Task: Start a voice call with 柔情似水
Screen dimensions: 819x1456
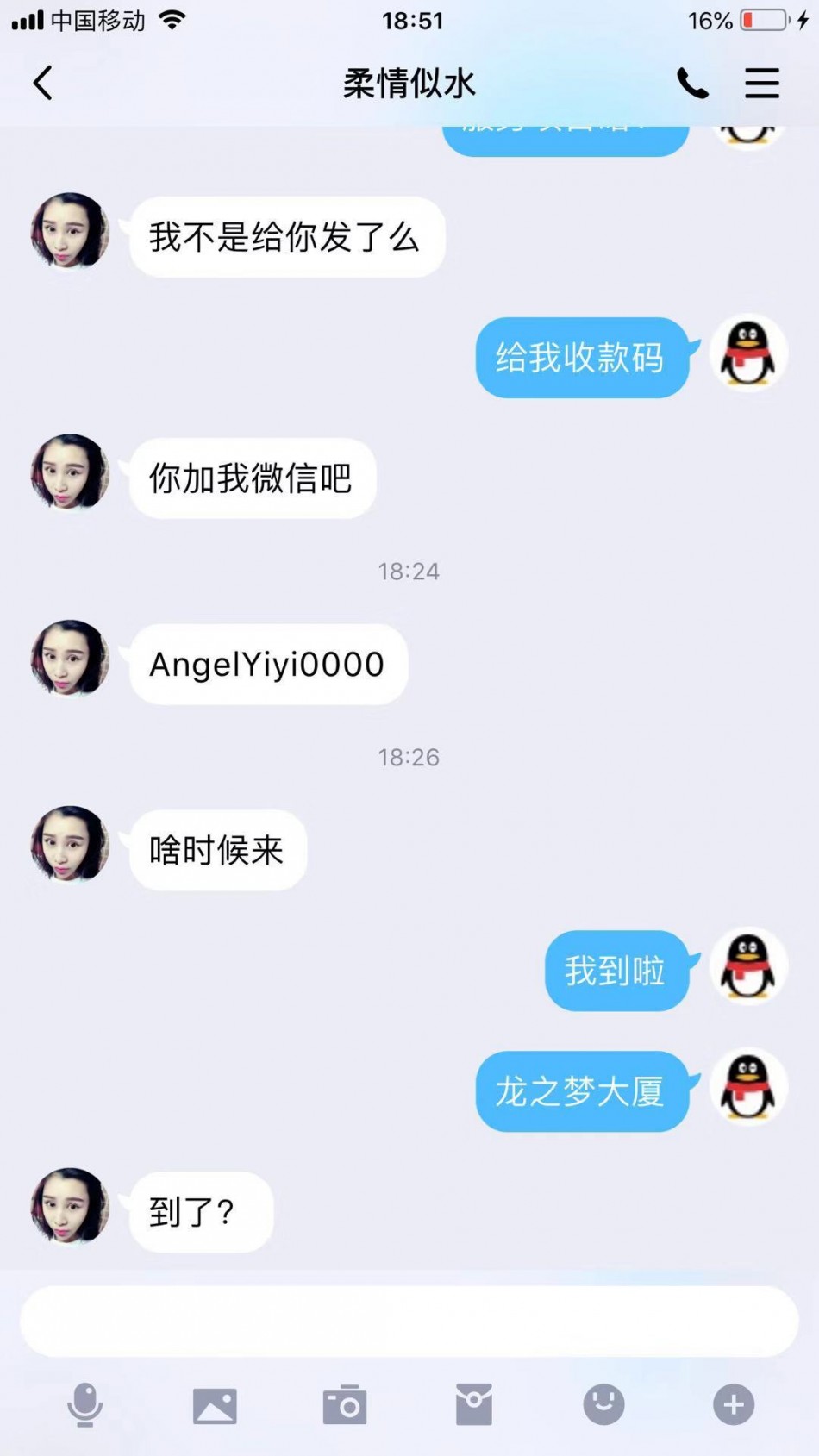Action: 692,84
